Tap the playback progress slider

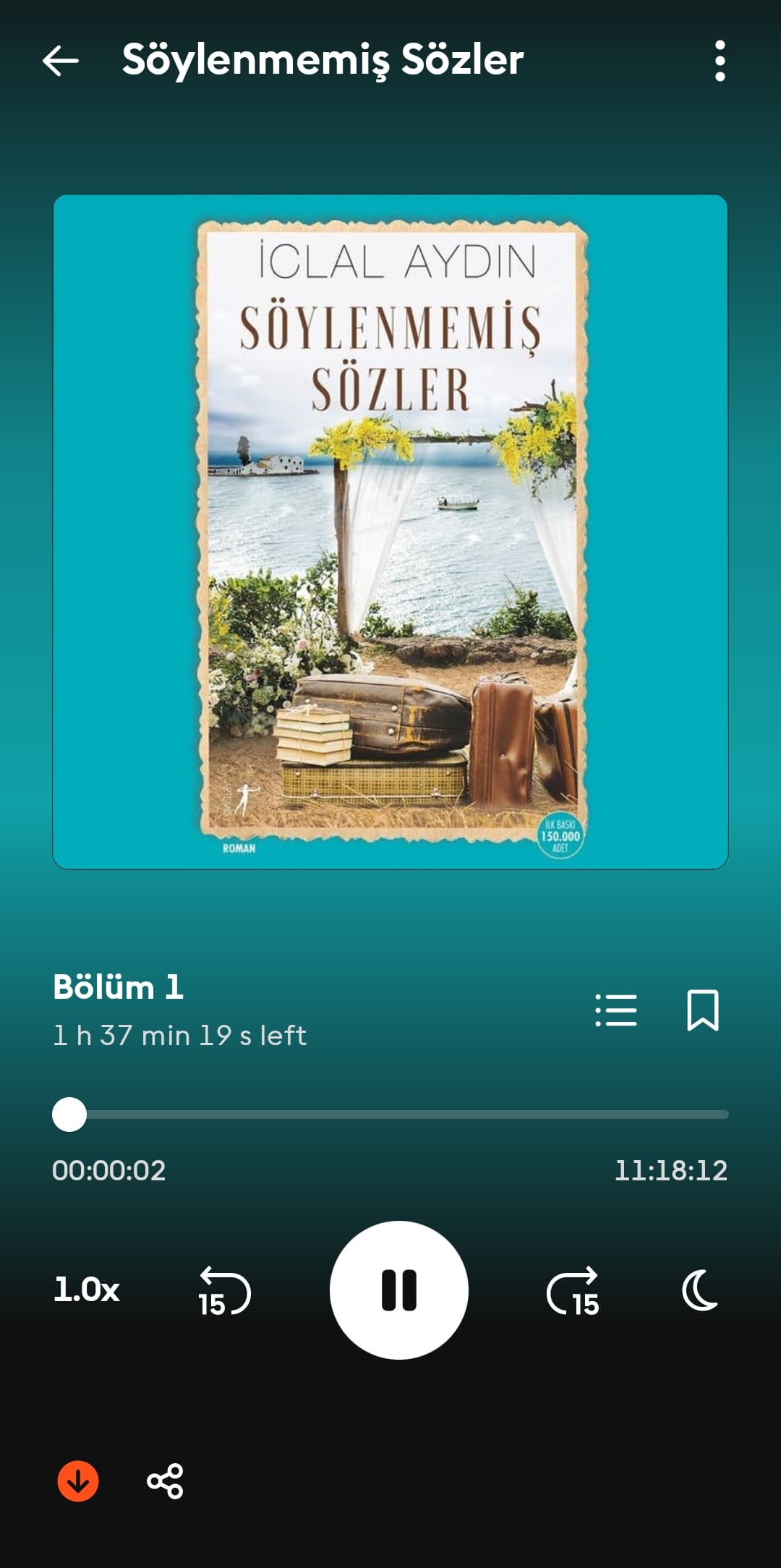pos(390,1115)
